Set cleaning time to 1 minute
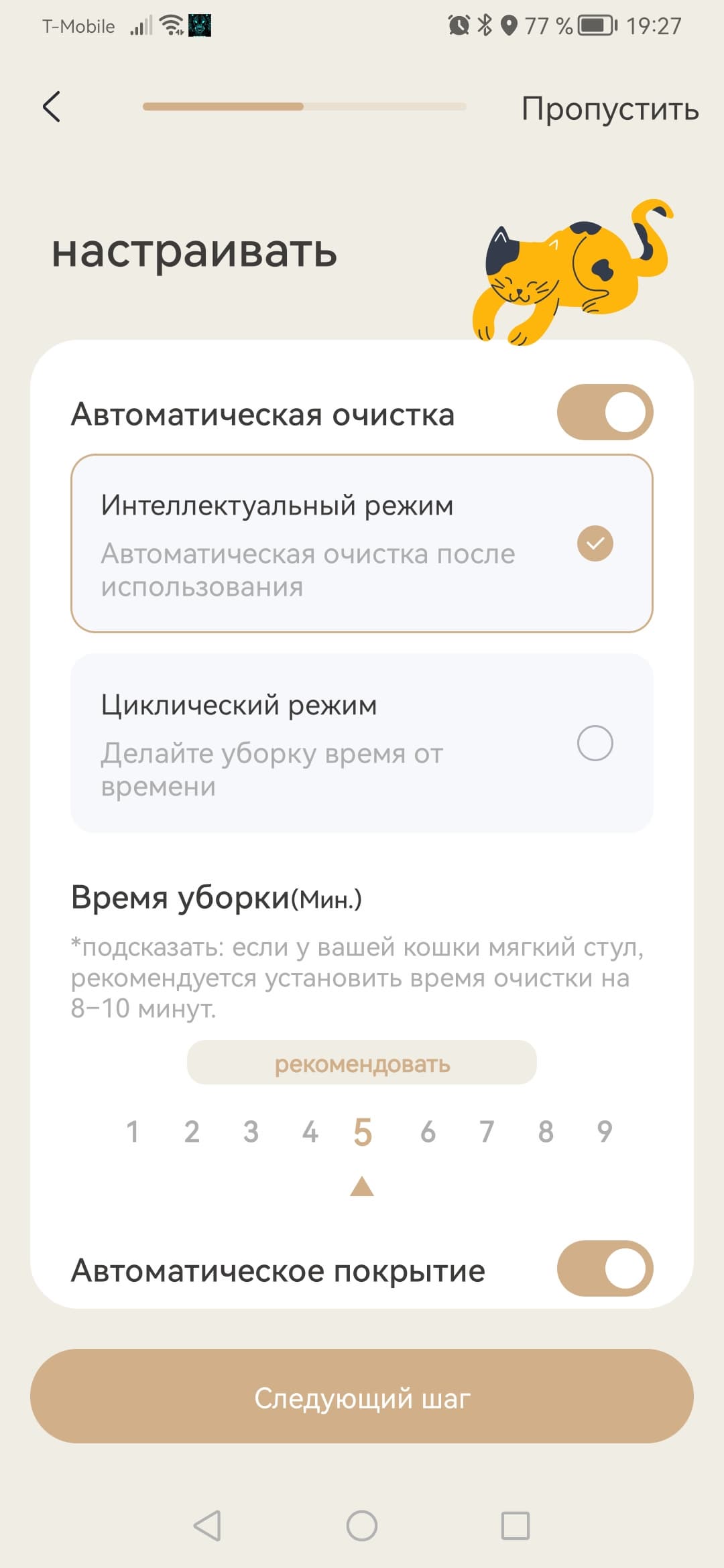The height and width of the screenshot is (1568, 724). pos(133,1132)
